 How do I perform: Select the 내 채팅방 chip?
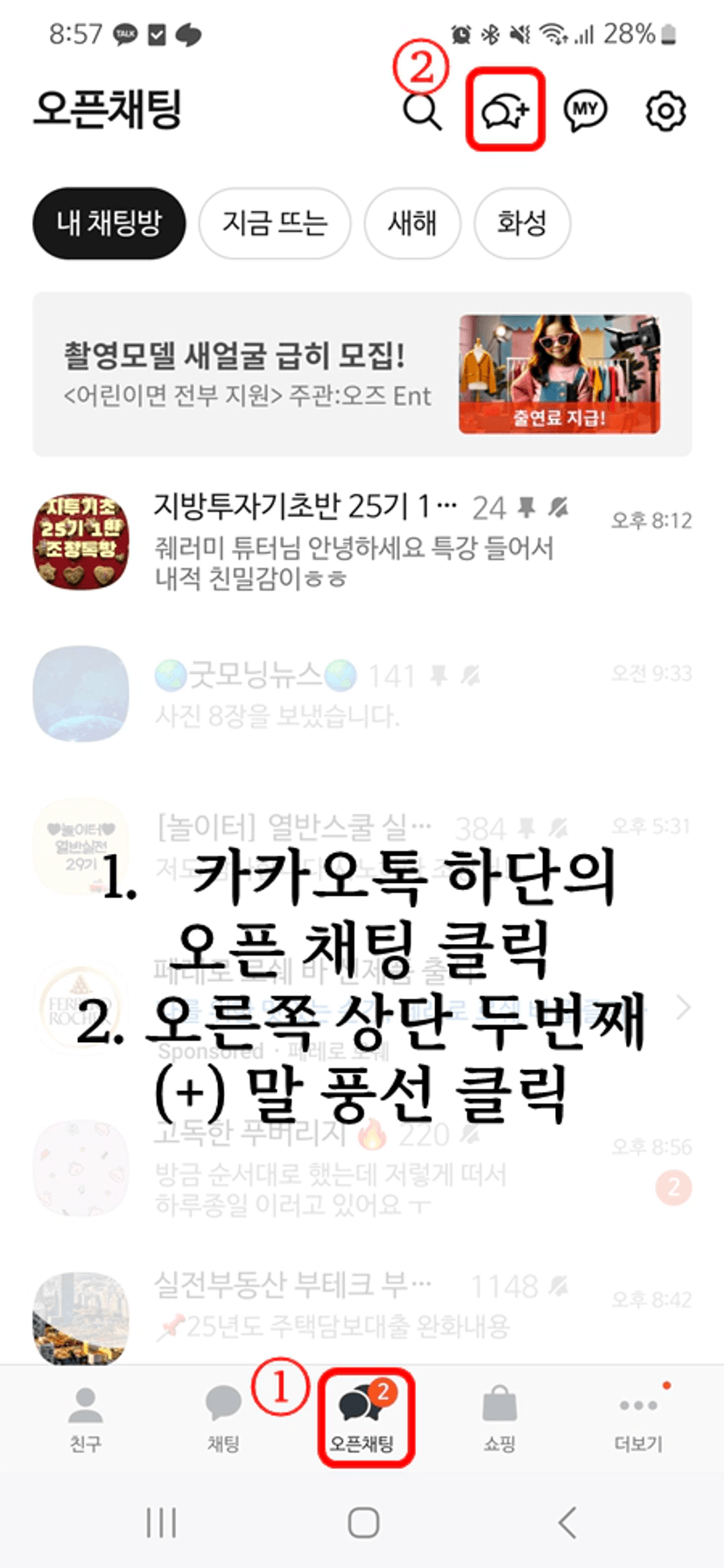pyautogui.click(x=109, y=223)
